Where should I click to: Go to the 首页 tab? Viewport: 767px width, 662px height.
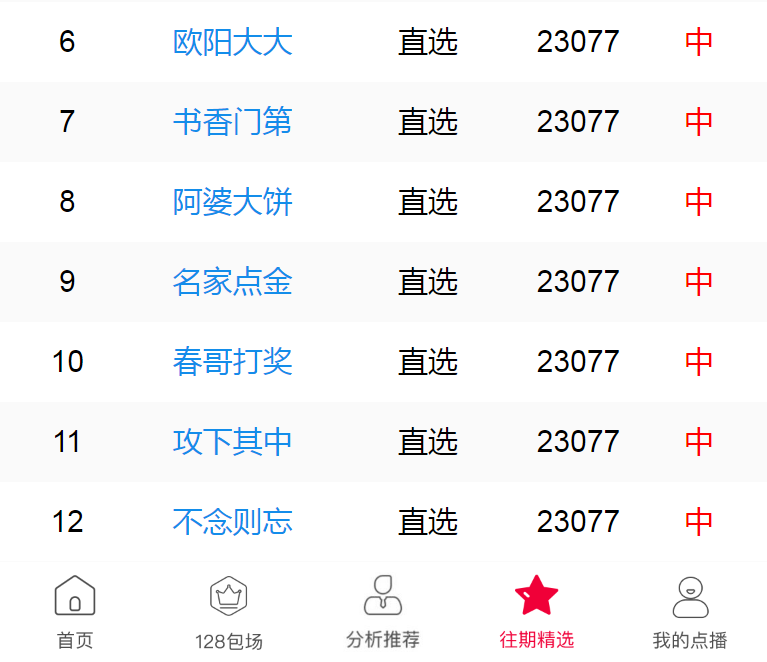(x=75, y=612)
